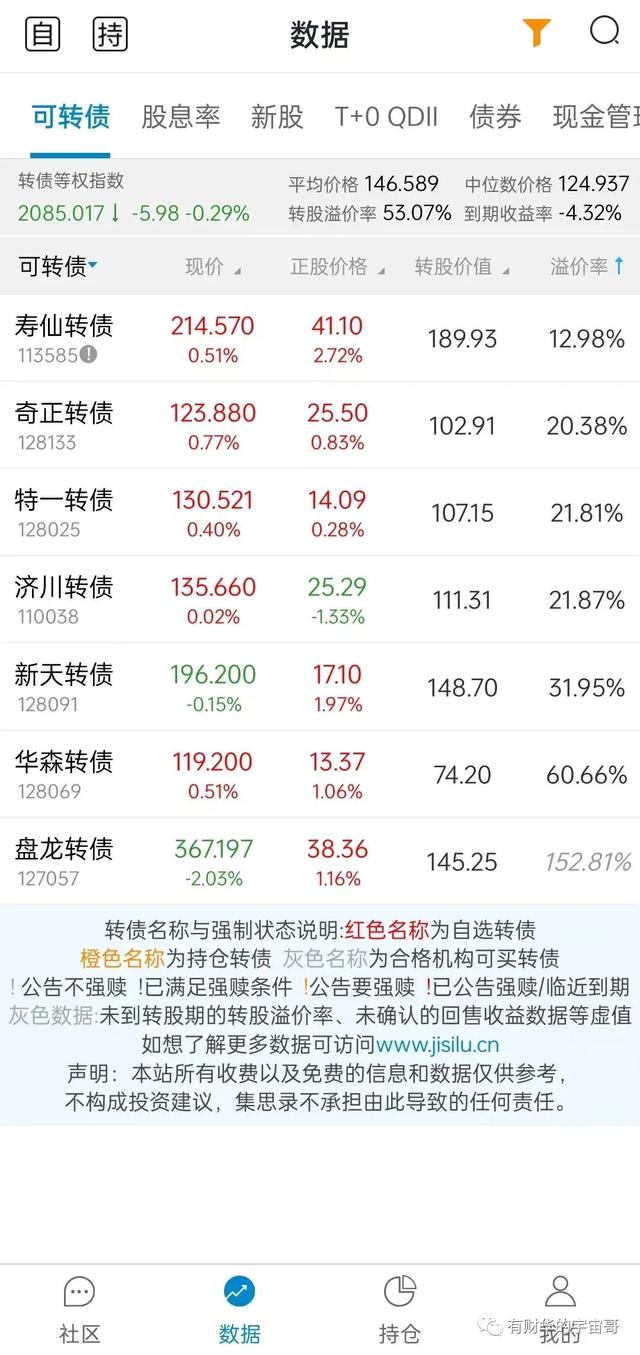This screenshot has height=1355, width=640.
Task: Open the 寿仙转债 row
Action: click(320, 338)
